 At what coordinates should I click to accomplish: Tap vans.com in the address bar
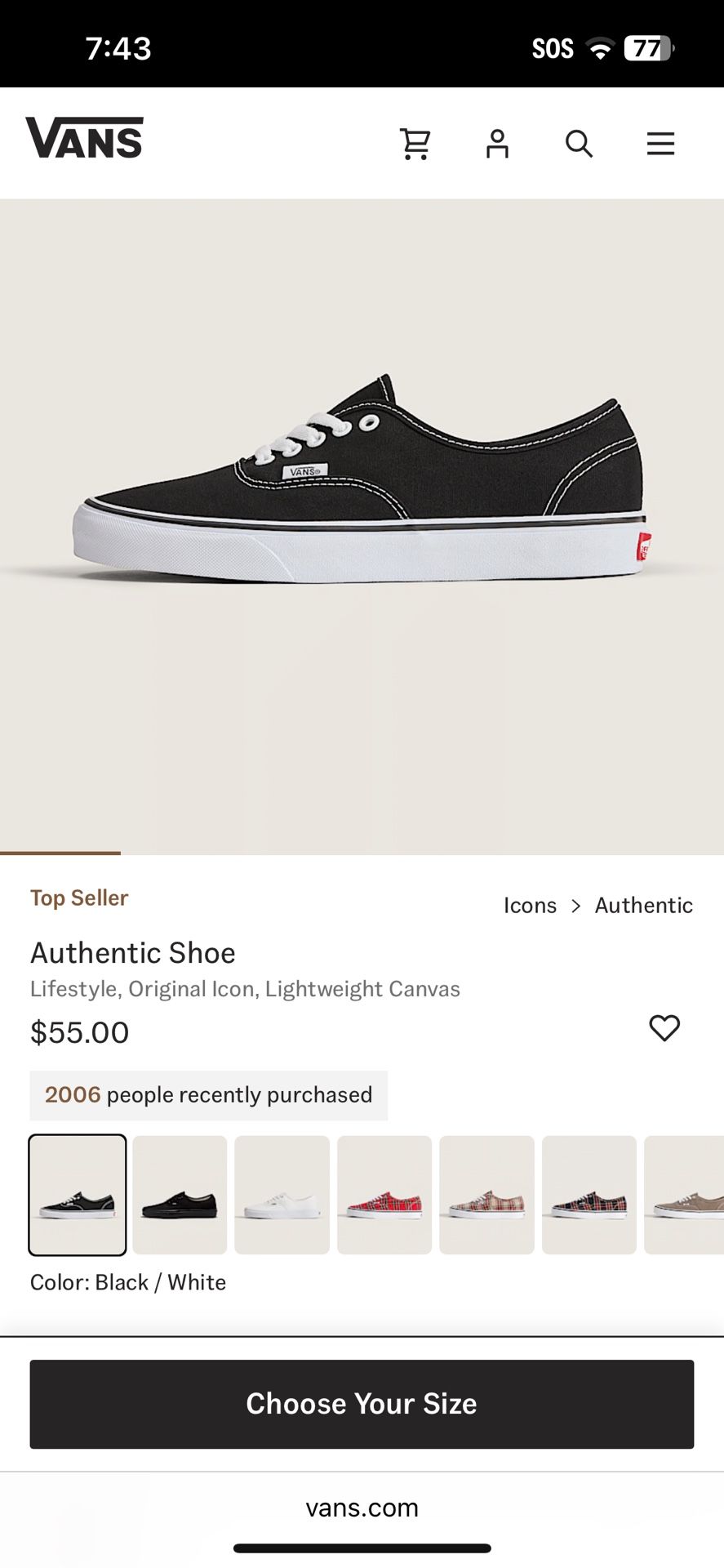click(362, 1508)
